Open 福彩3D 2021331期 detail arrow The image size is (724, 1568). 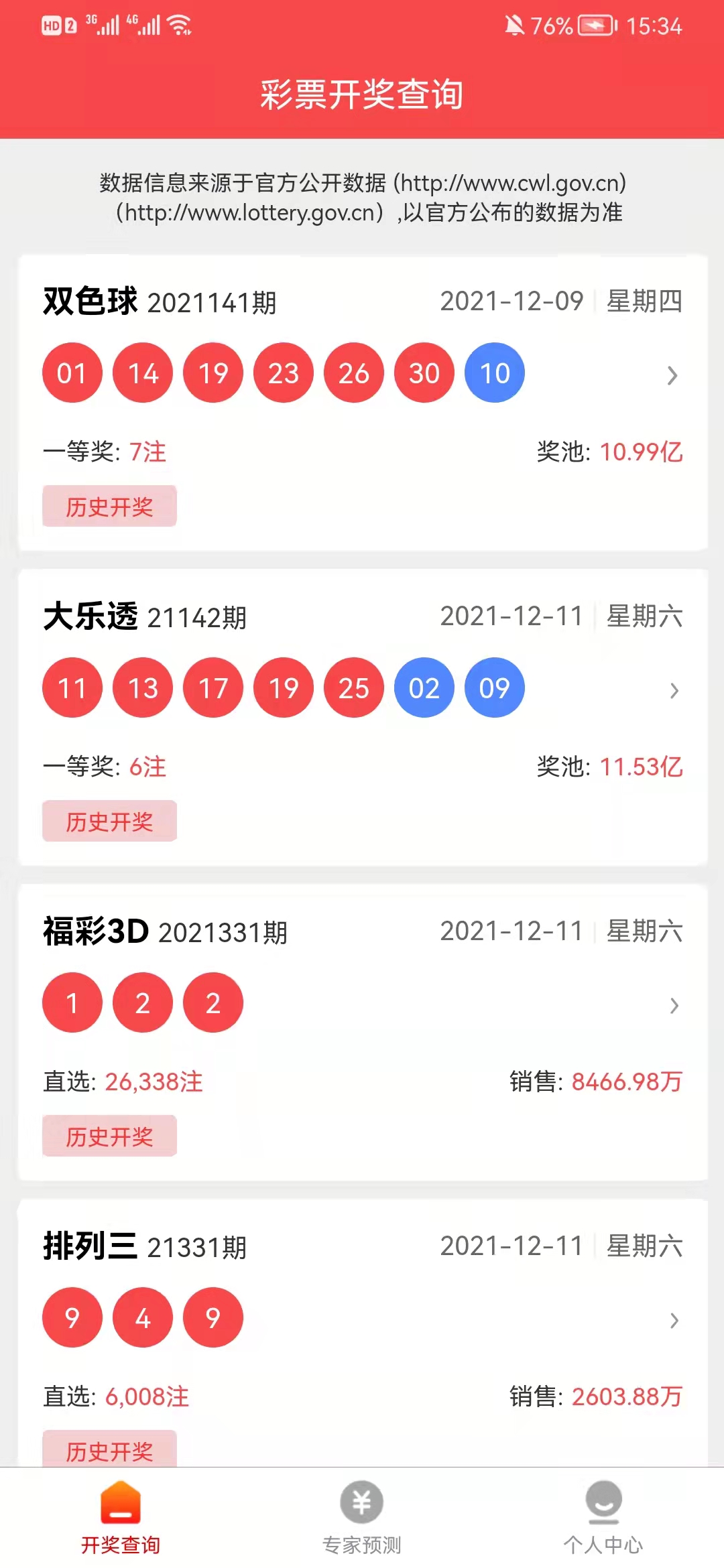[x=674, y=1005]
